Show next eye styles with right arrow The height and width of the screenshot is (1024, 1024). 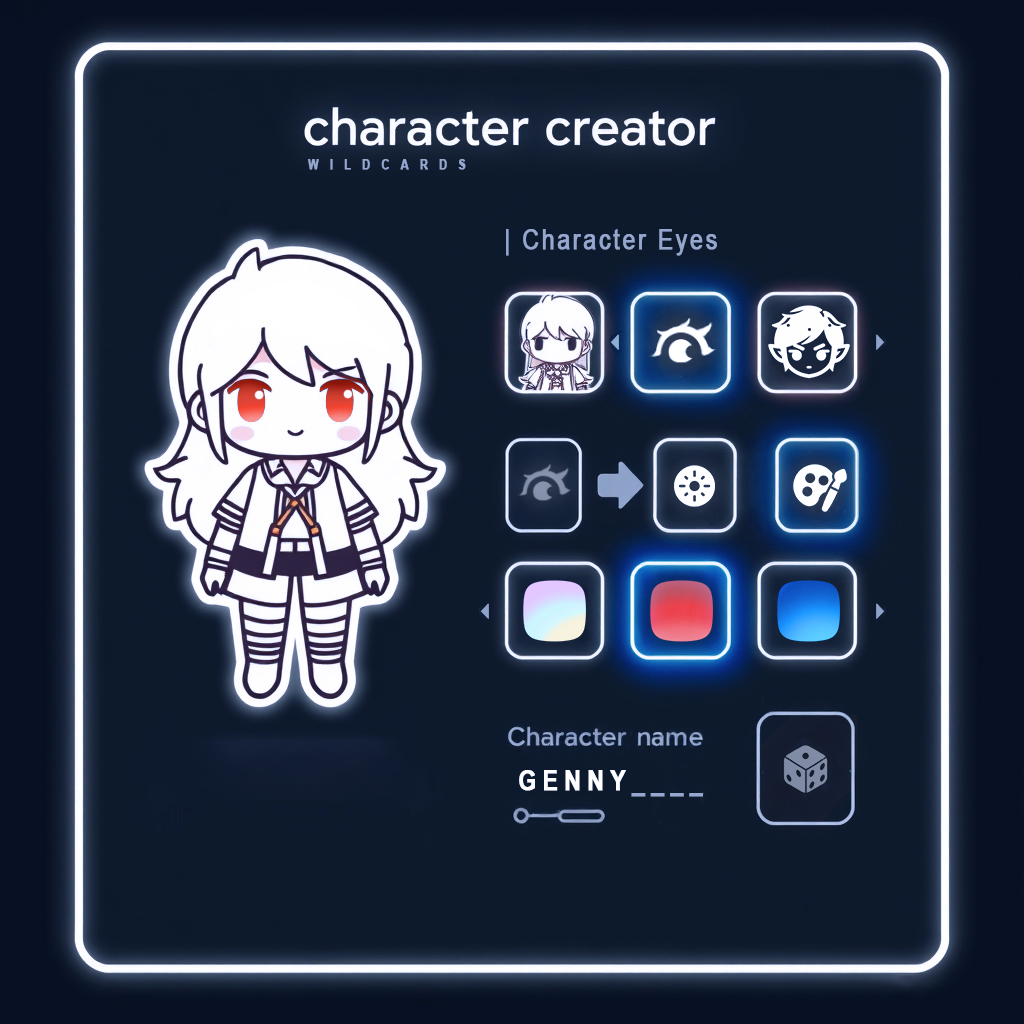(x=879, y=343)
